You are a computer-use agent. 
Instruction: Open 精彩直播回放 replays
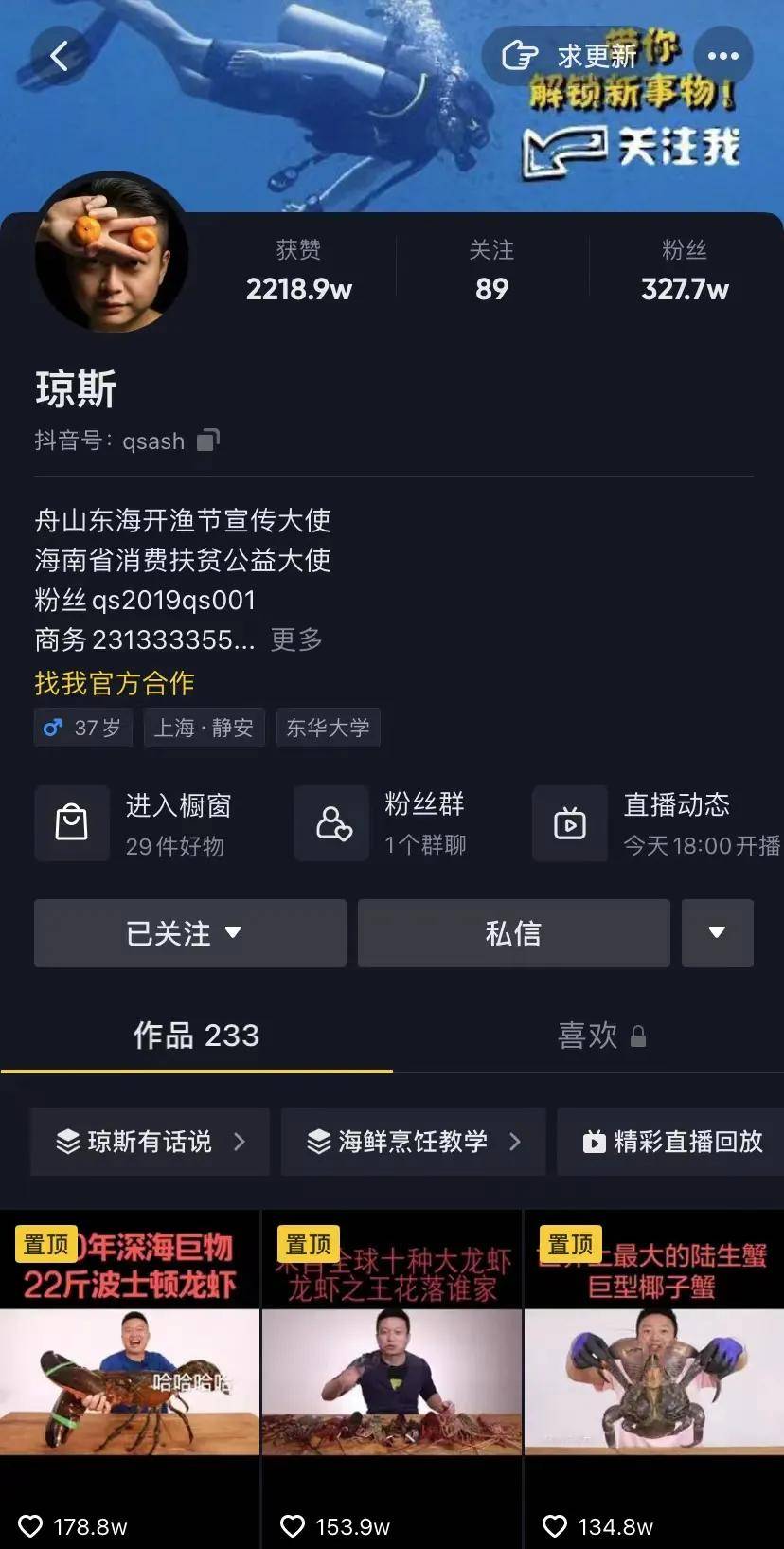(x=670, y=1142)
